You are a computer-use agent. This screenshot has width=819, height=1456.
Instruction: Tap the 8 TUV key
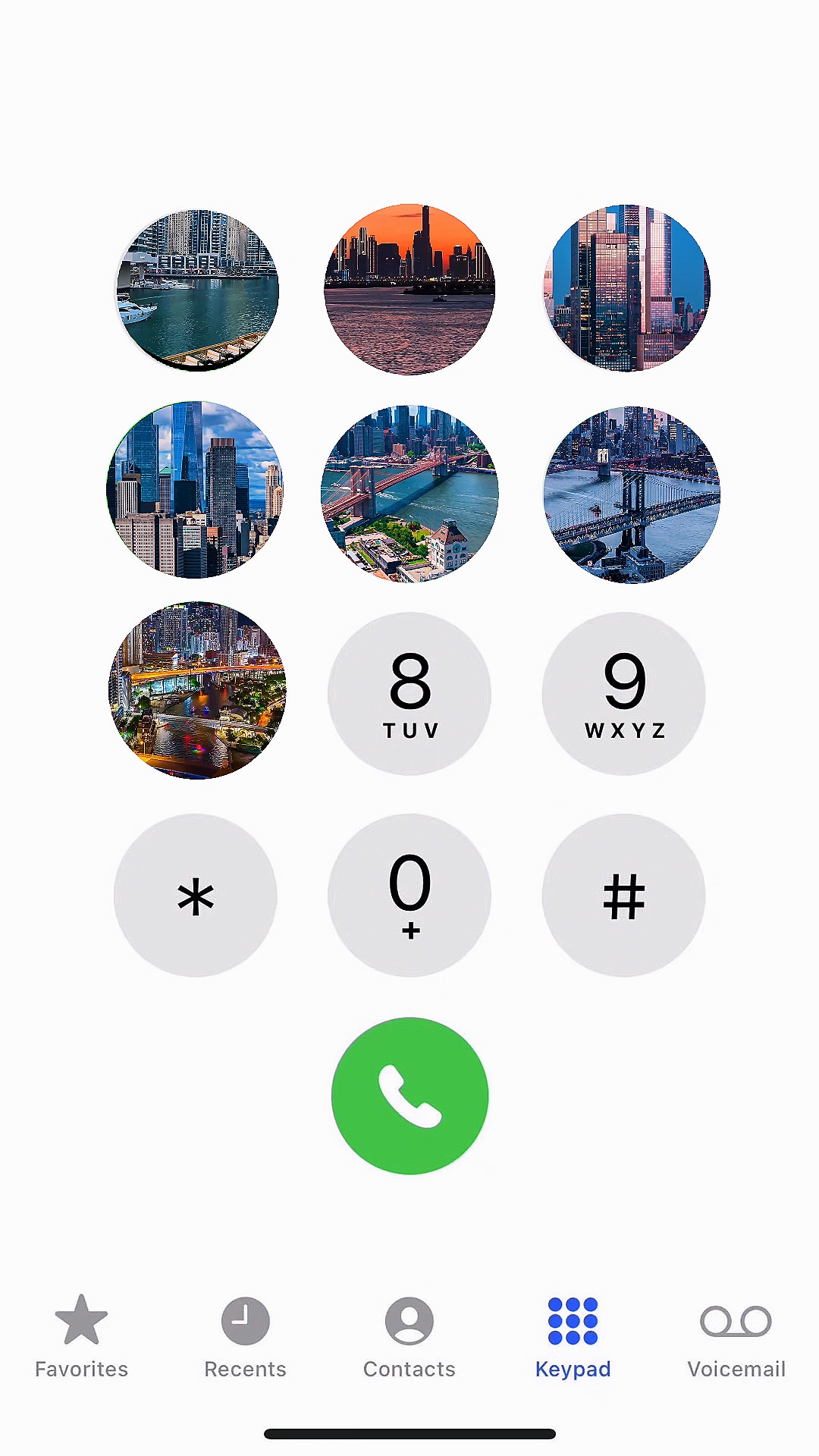409,694
